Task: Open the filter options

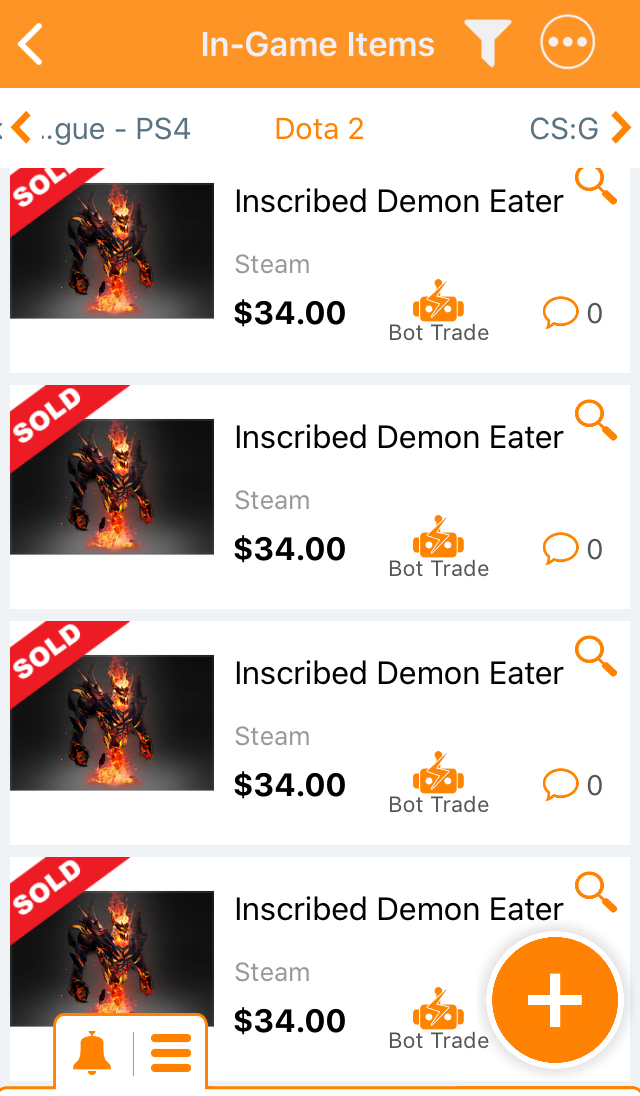Action: [487, 44]
